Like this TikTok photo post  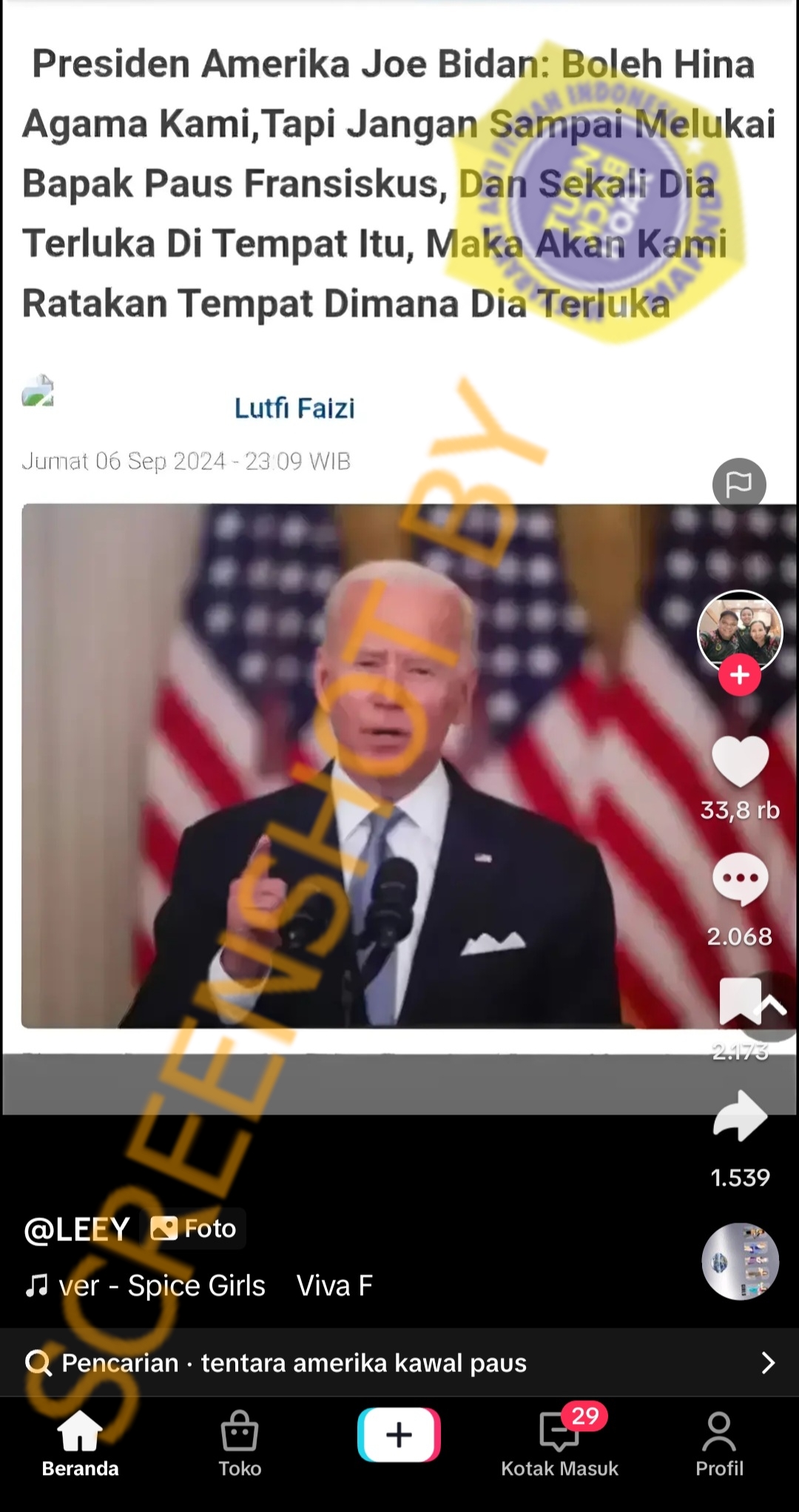pos(740,762)
